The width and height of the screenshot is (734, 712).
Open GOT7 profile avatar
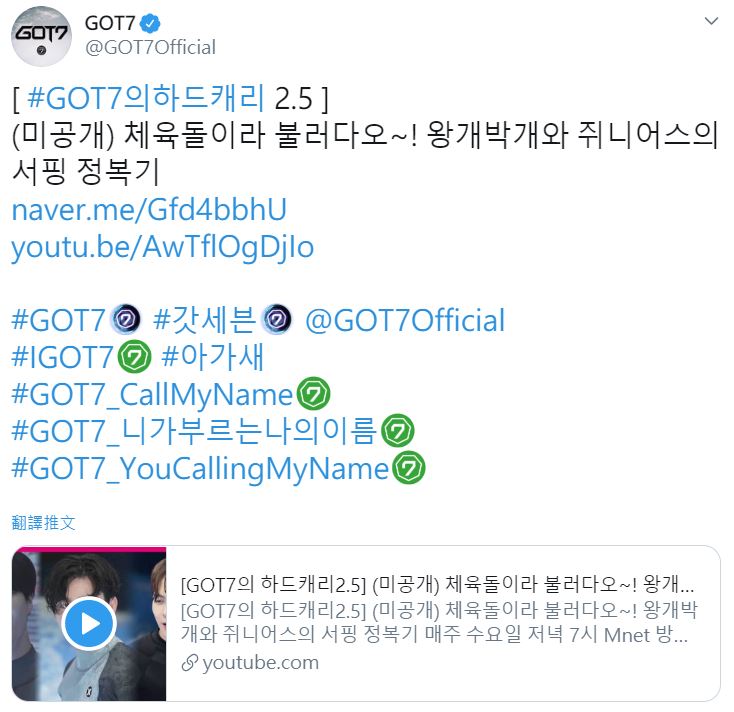(x=41, y=36)
